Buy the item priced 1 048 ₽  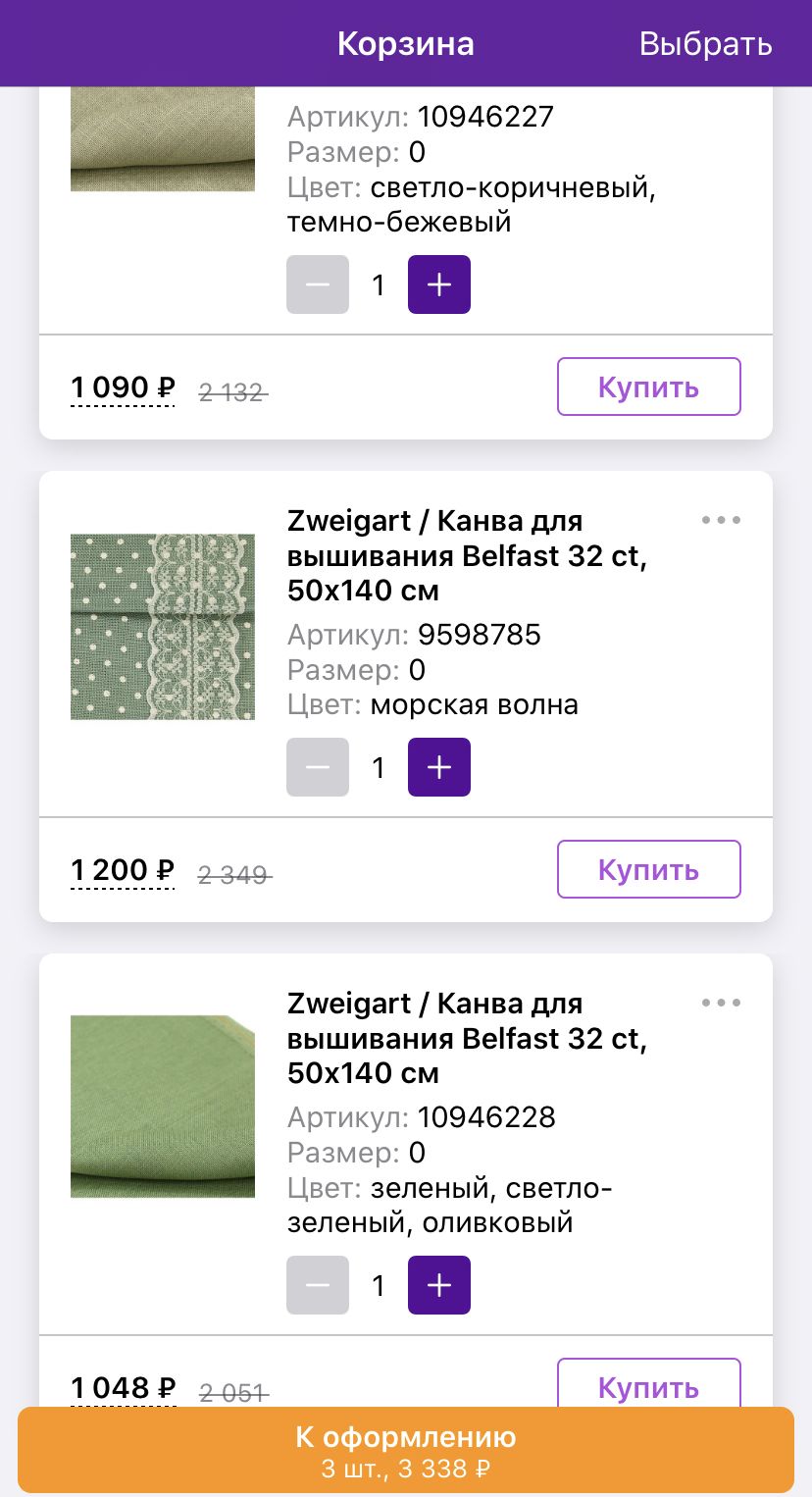(648, 1383)
